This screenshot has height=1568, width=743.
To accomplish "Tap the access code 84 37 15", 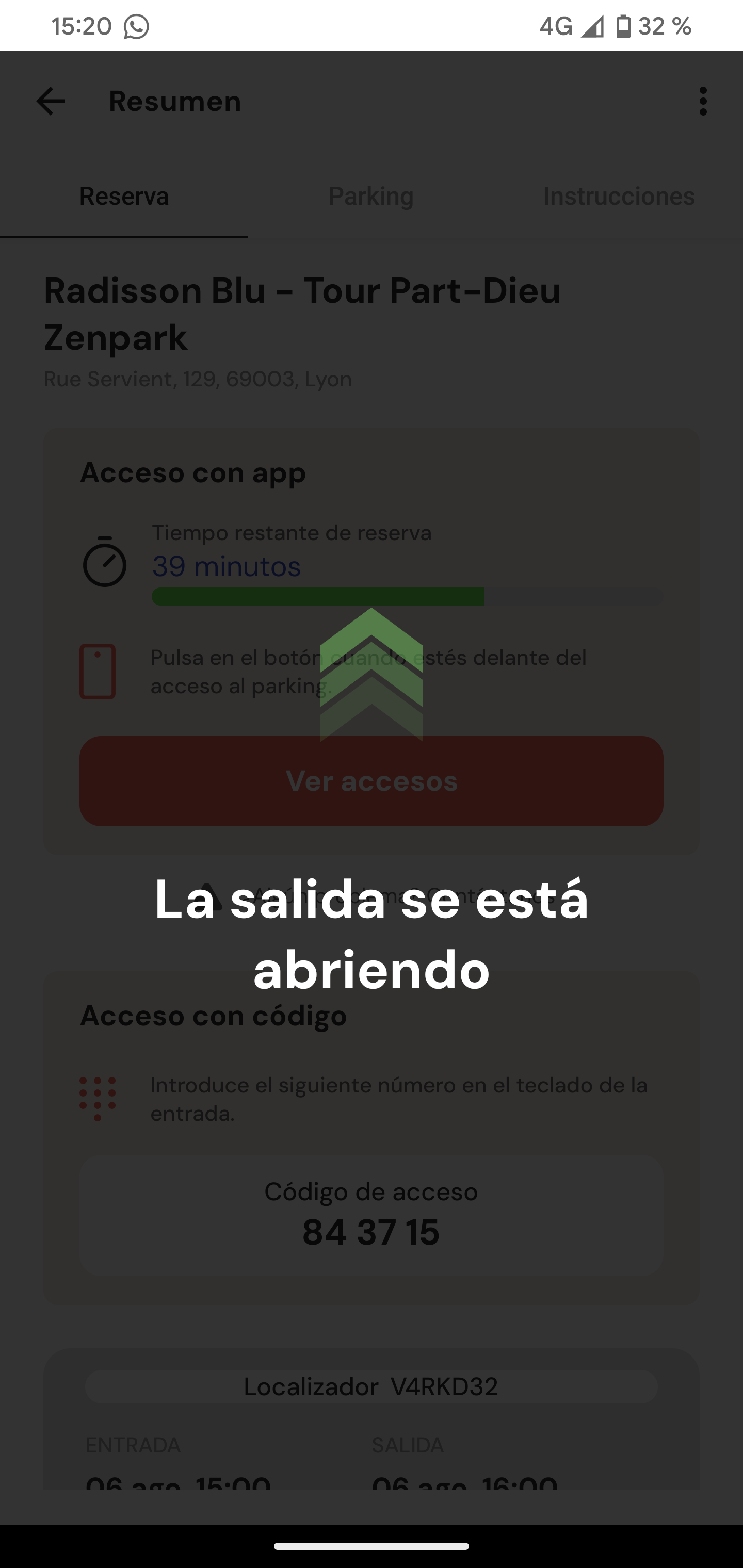I will click(x=370, y=1231).
